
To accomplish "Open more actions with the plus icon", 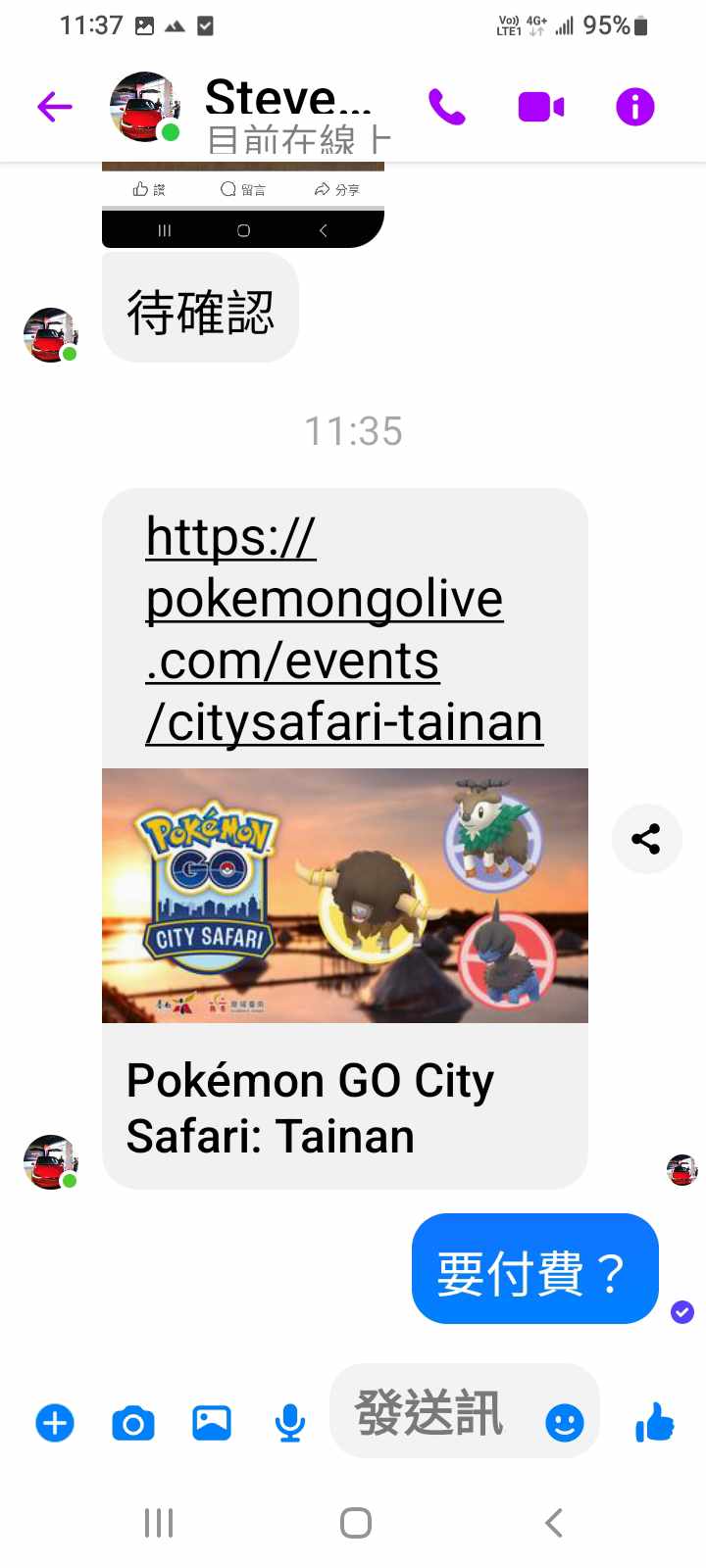I will [55, 1423].
